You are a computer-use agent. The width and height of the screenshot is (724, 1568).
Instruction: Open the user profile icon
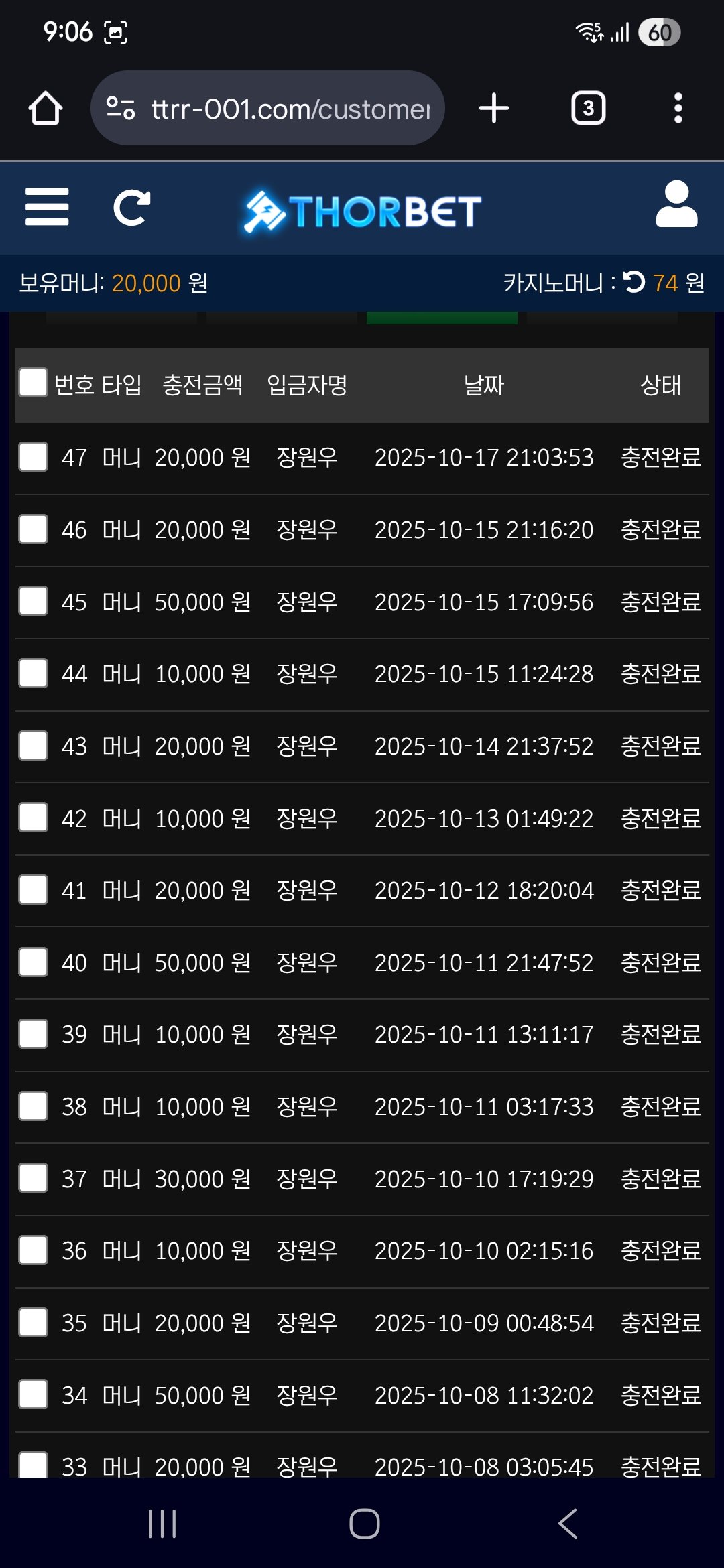tap(676, 205)
